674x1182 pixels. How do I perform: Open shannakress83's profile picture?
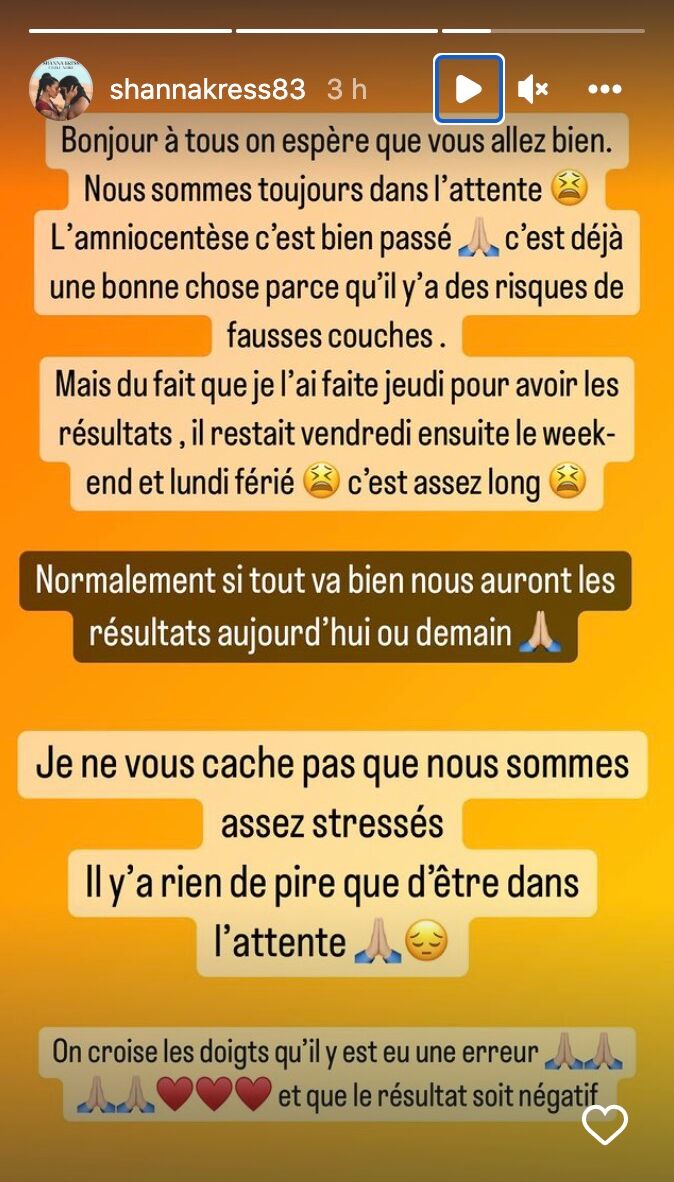pos(61,89)
